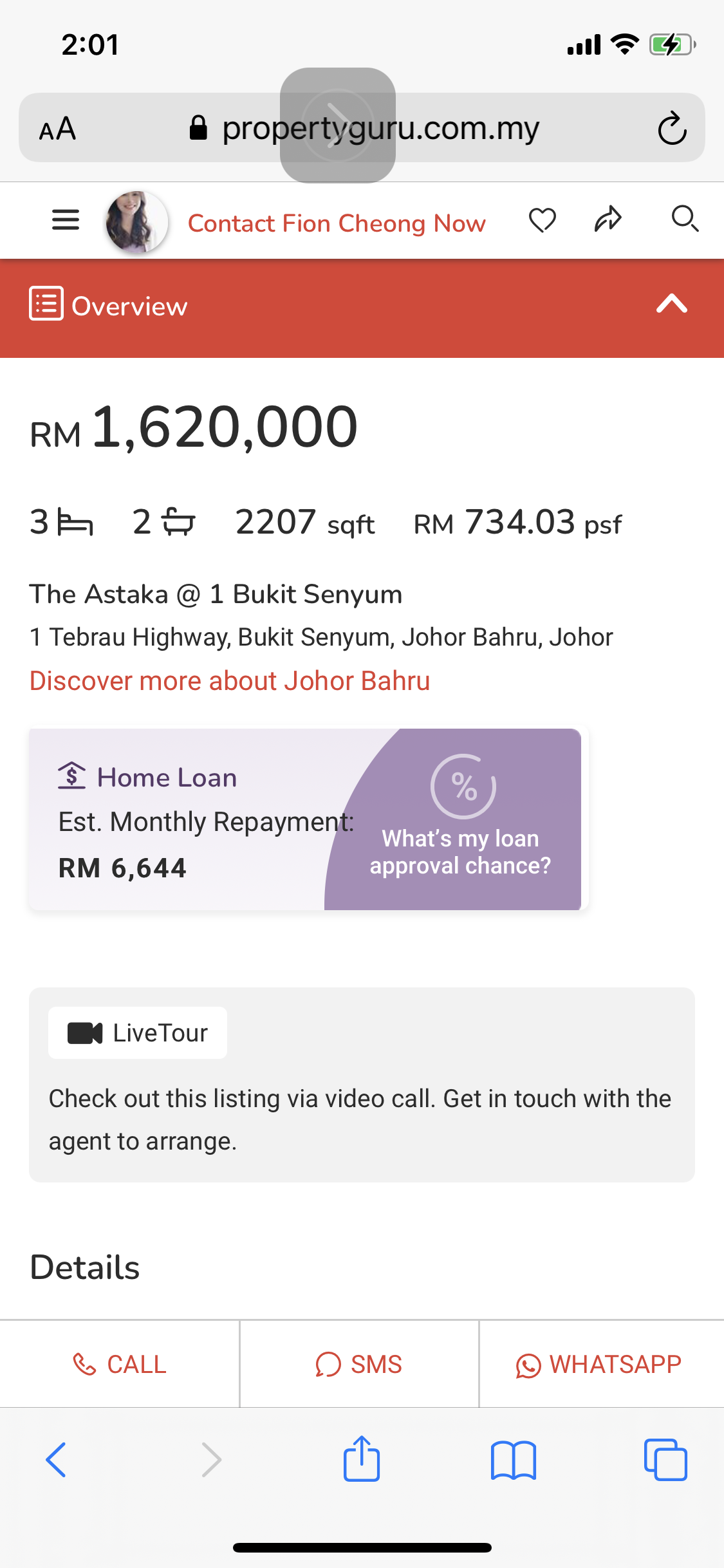724x1568 pixels.
Task: Reload the page in Safari
Action: tap(672, 128)
